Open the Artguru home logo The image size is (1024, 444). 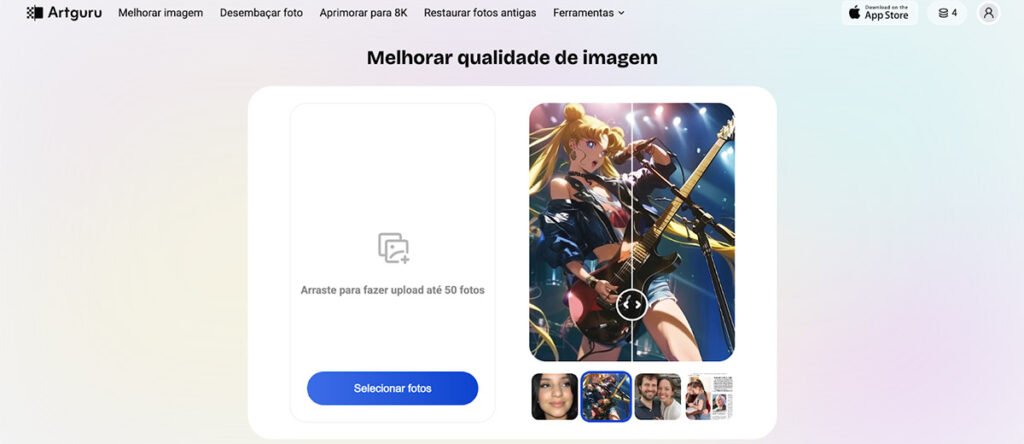tap(64, 13)
